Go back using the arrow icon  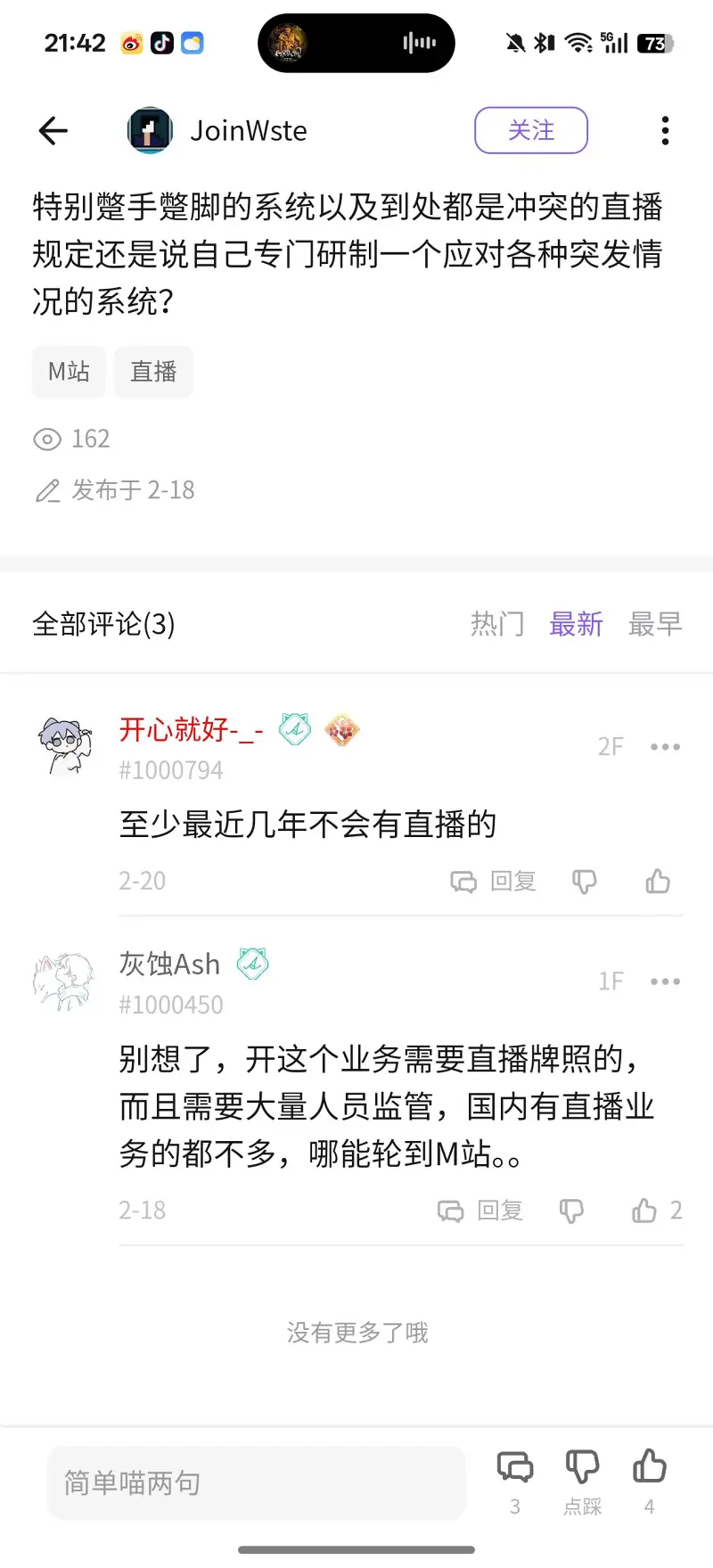pos(53,131)
